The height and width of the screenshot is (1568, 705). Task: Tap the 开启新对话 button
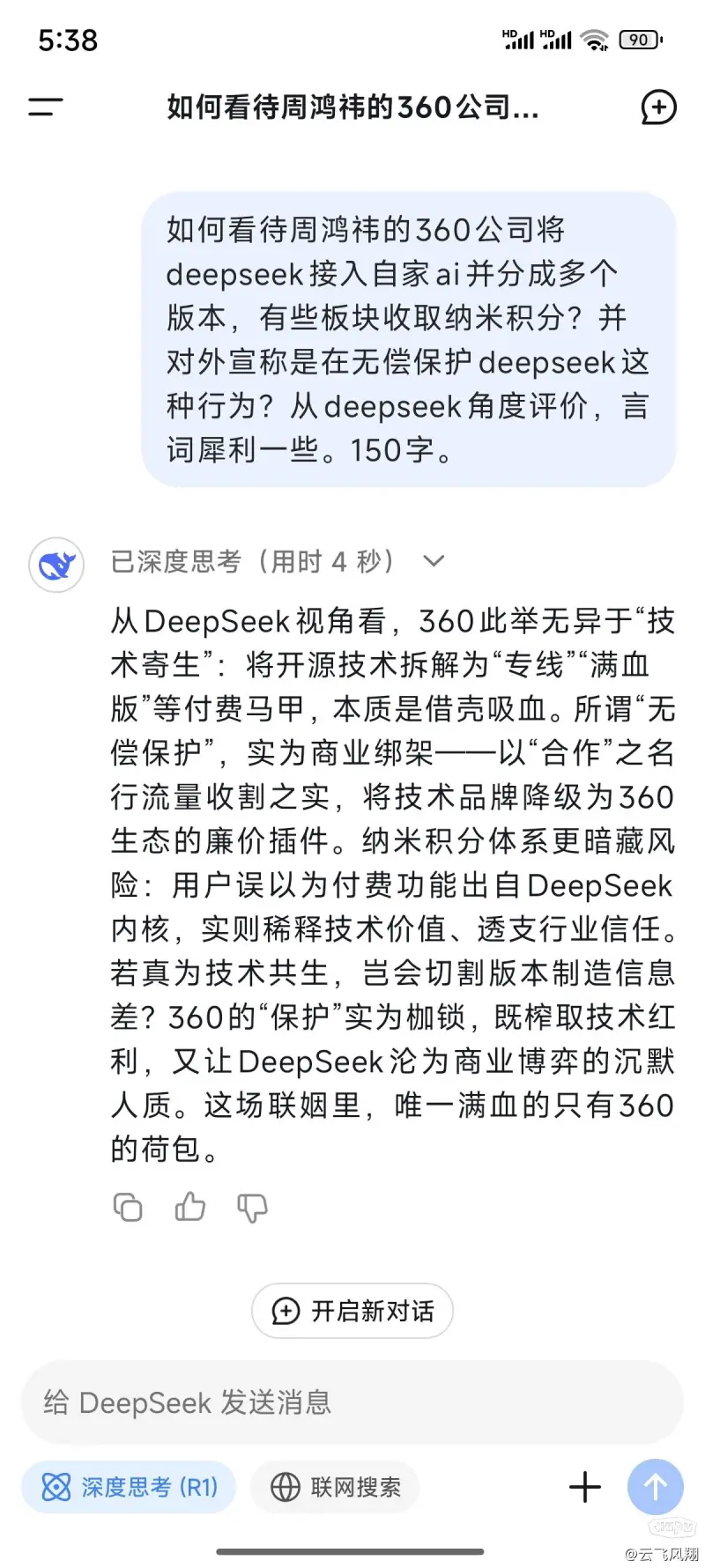click(x=352, y=1311)
